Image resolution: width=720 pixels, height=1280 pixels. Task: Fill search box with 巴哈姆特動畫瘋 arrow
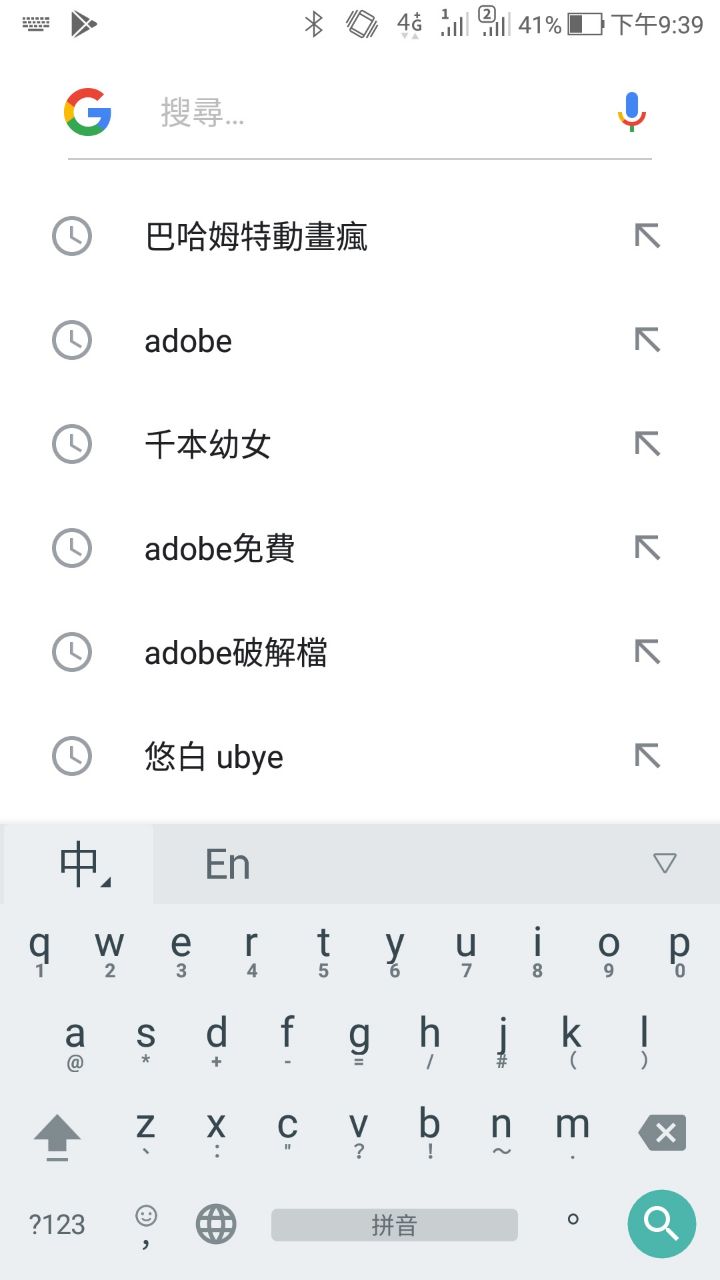point(647,236)
